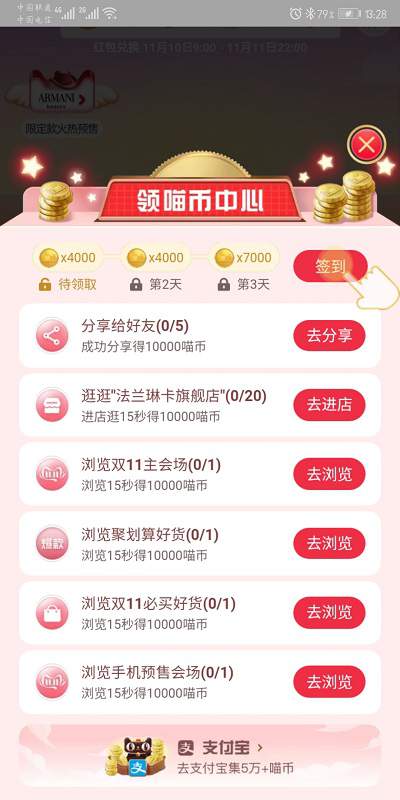The image size is (400, 800).
Task: Tap 去浏览 for 双11主会场
Action: click(329, 474)
